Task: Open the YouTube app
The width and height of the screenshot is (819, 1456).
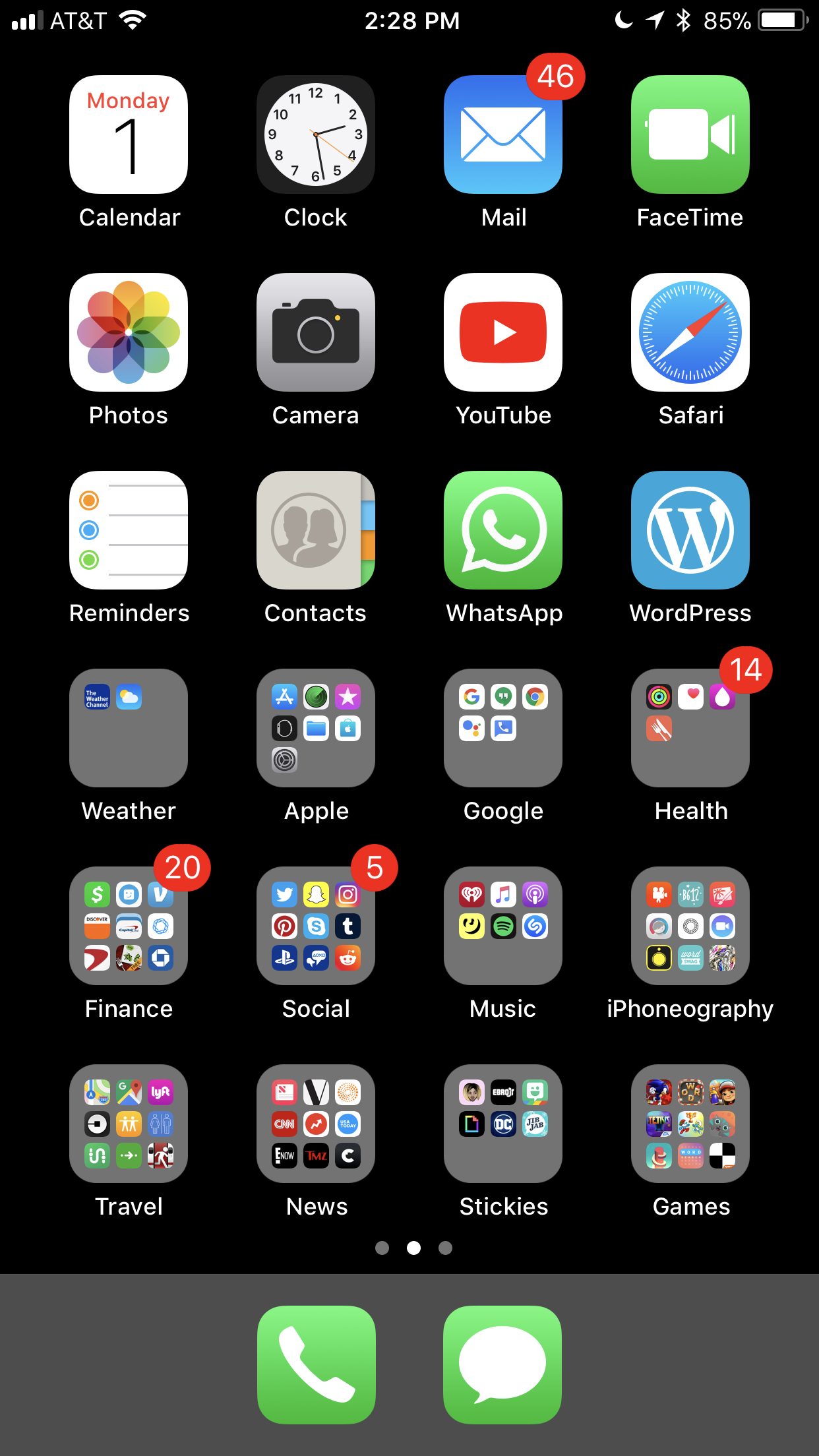Action: pyautogui.click(x=503, y=332)
